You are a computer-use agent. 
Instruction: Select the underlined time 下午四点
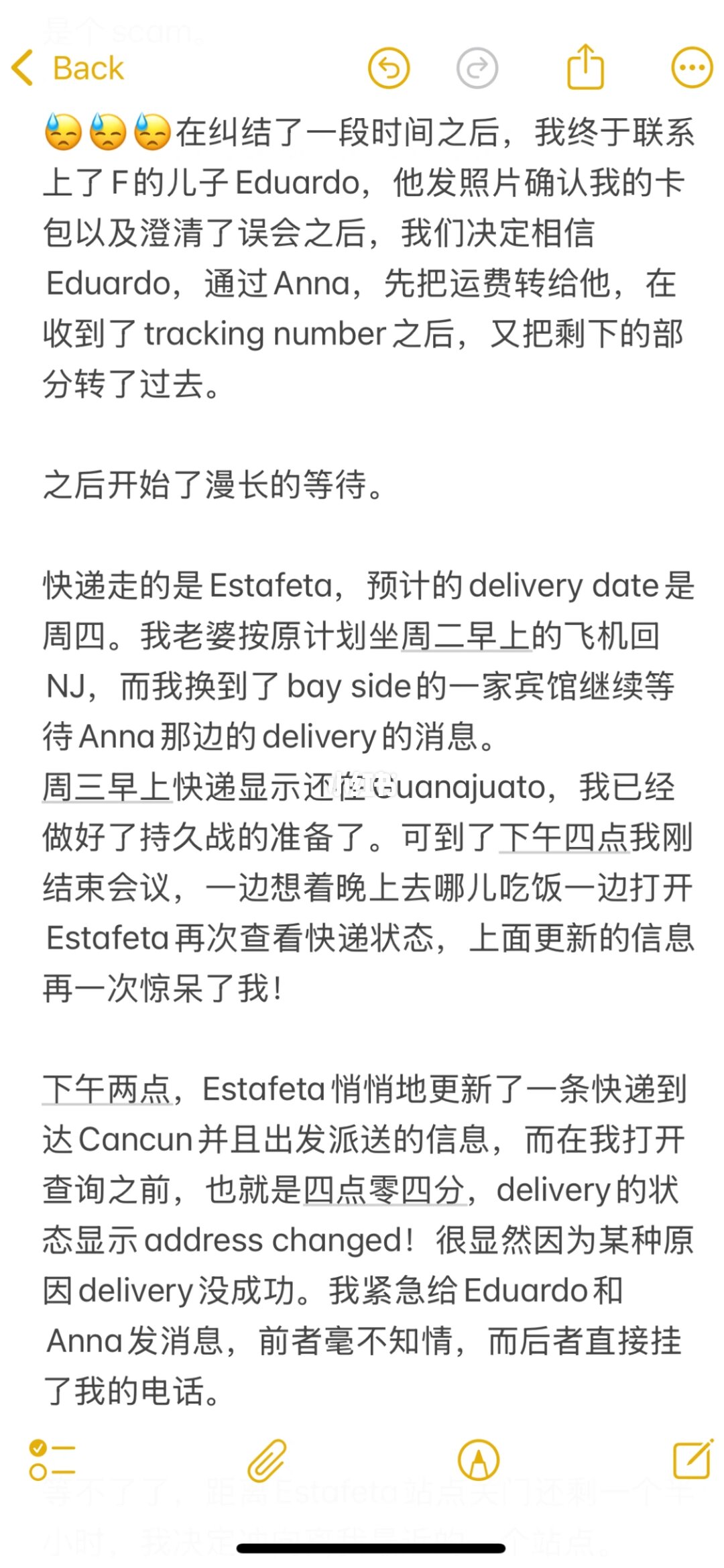pos(564,838)
